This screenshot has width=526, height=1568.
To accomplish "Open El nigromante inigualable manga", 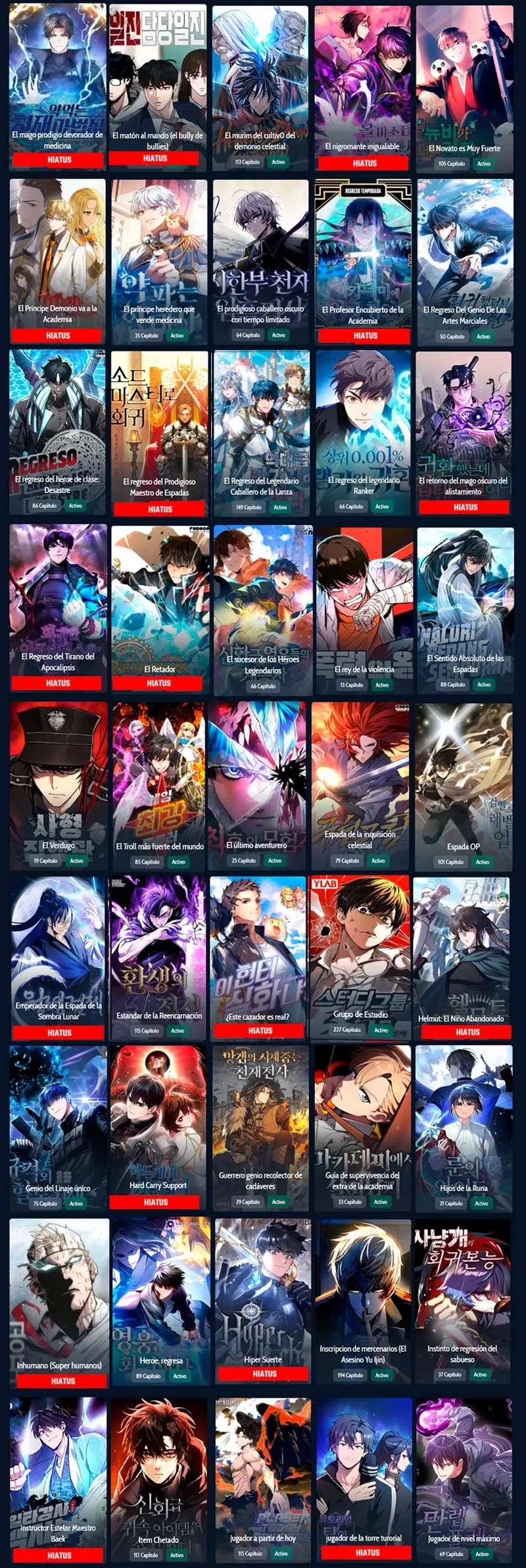I will point(364,89).
